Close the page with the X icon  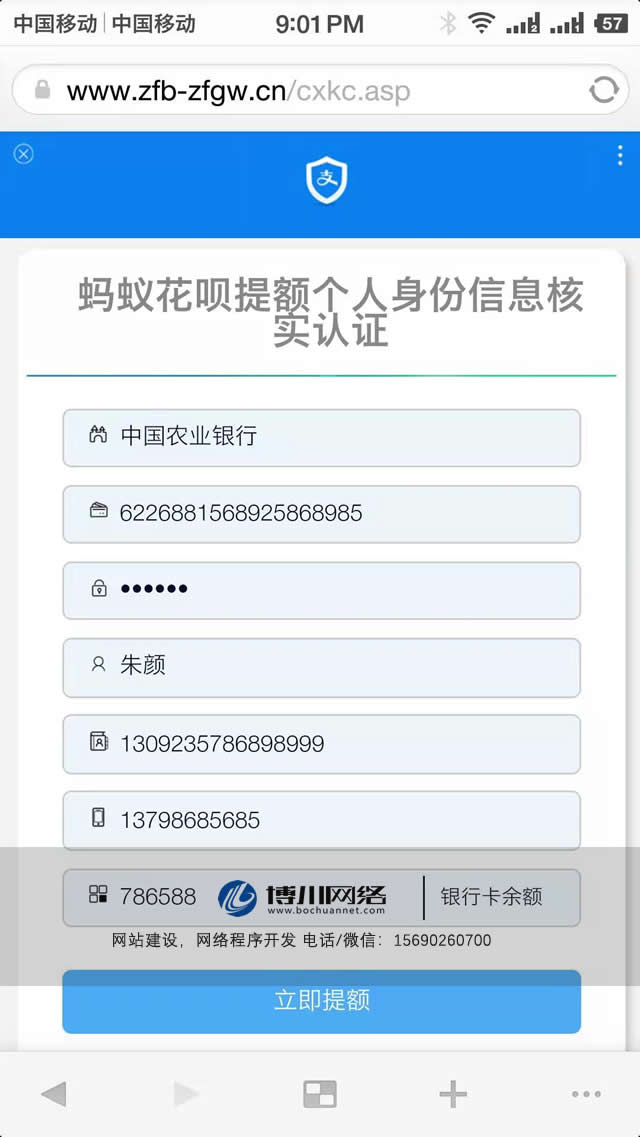click(23, 154)
